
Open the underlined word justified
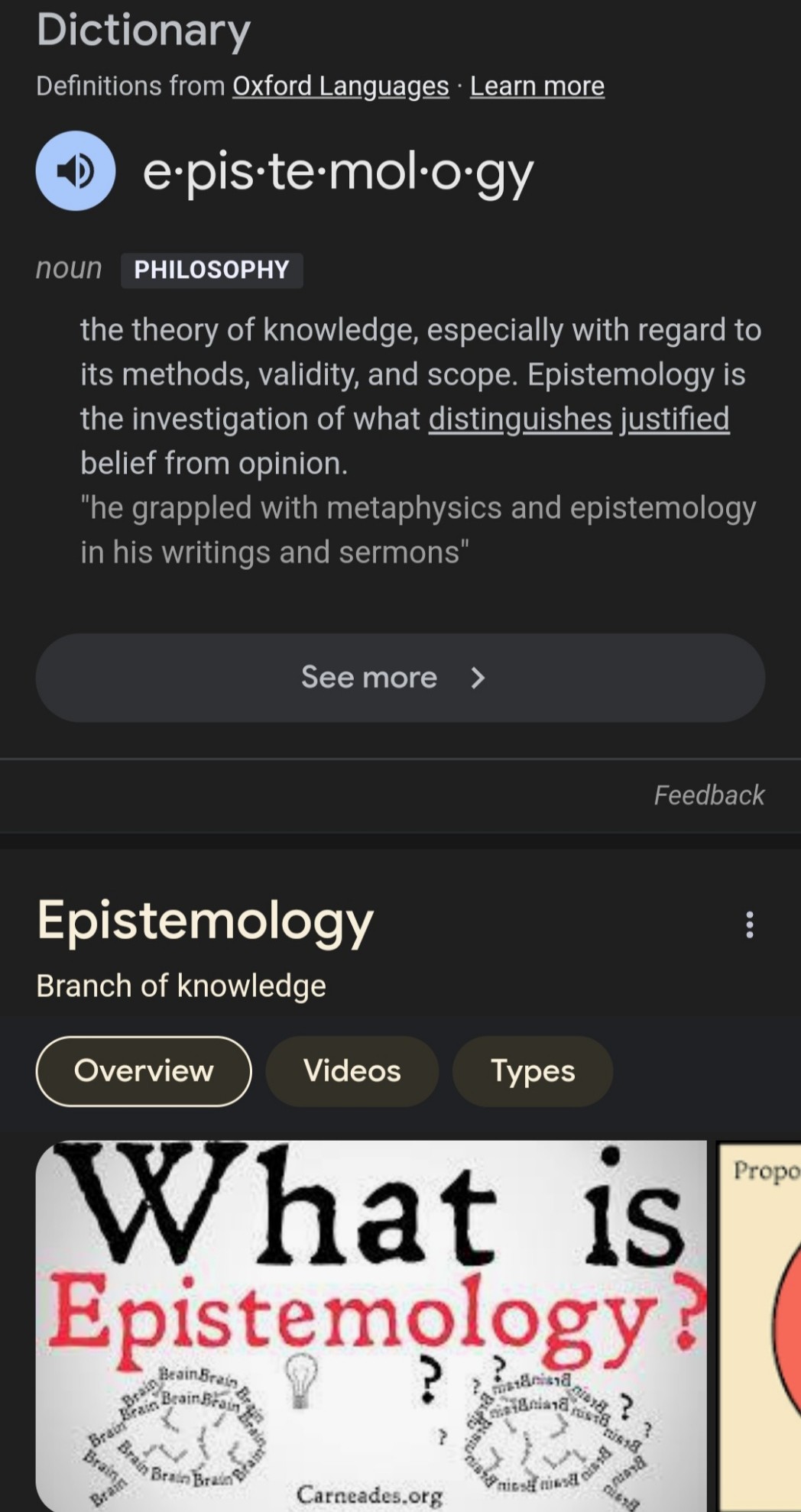674,419
